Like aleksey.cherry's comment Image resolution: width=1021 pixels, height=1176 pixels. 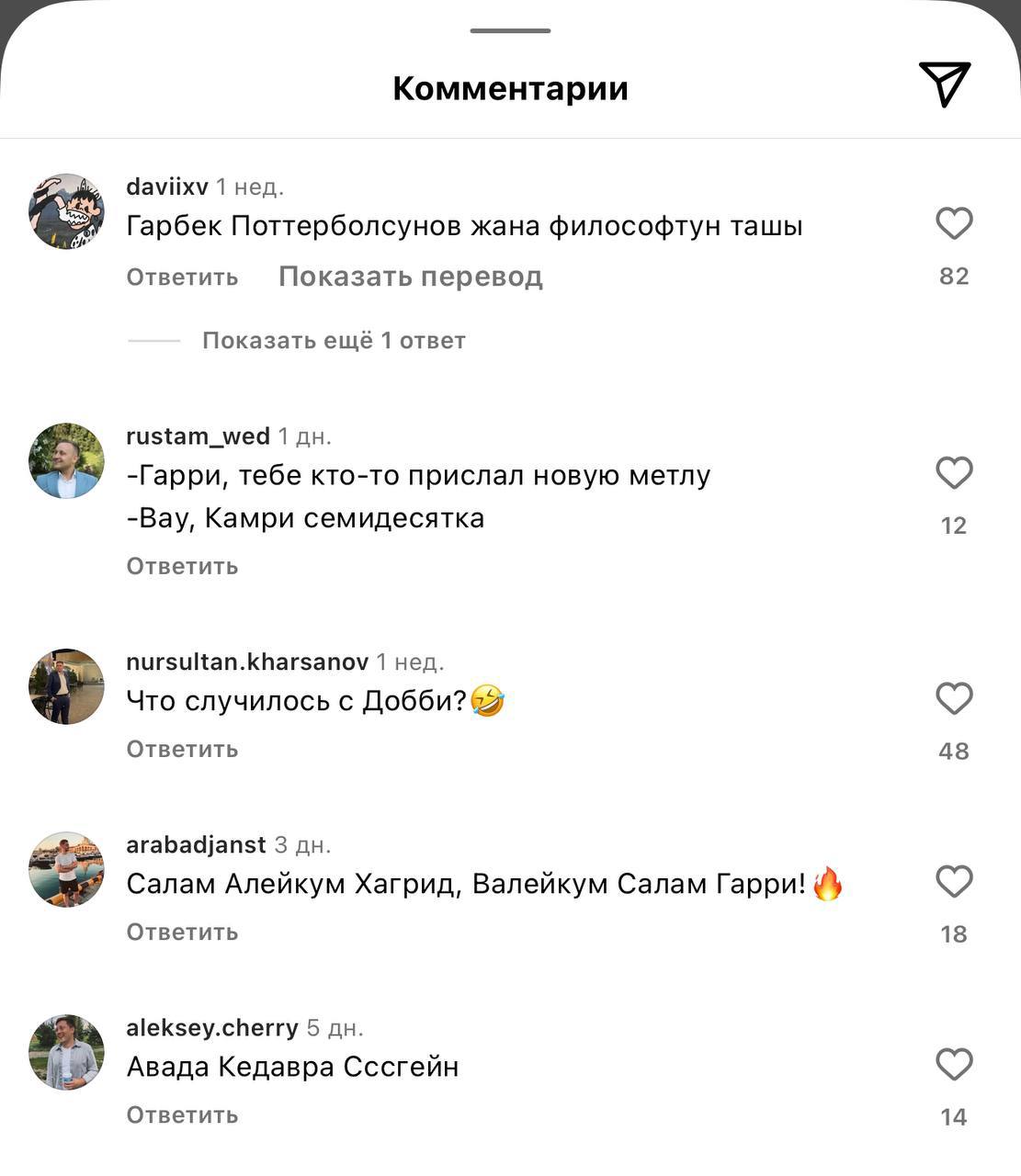point(954,1065)
